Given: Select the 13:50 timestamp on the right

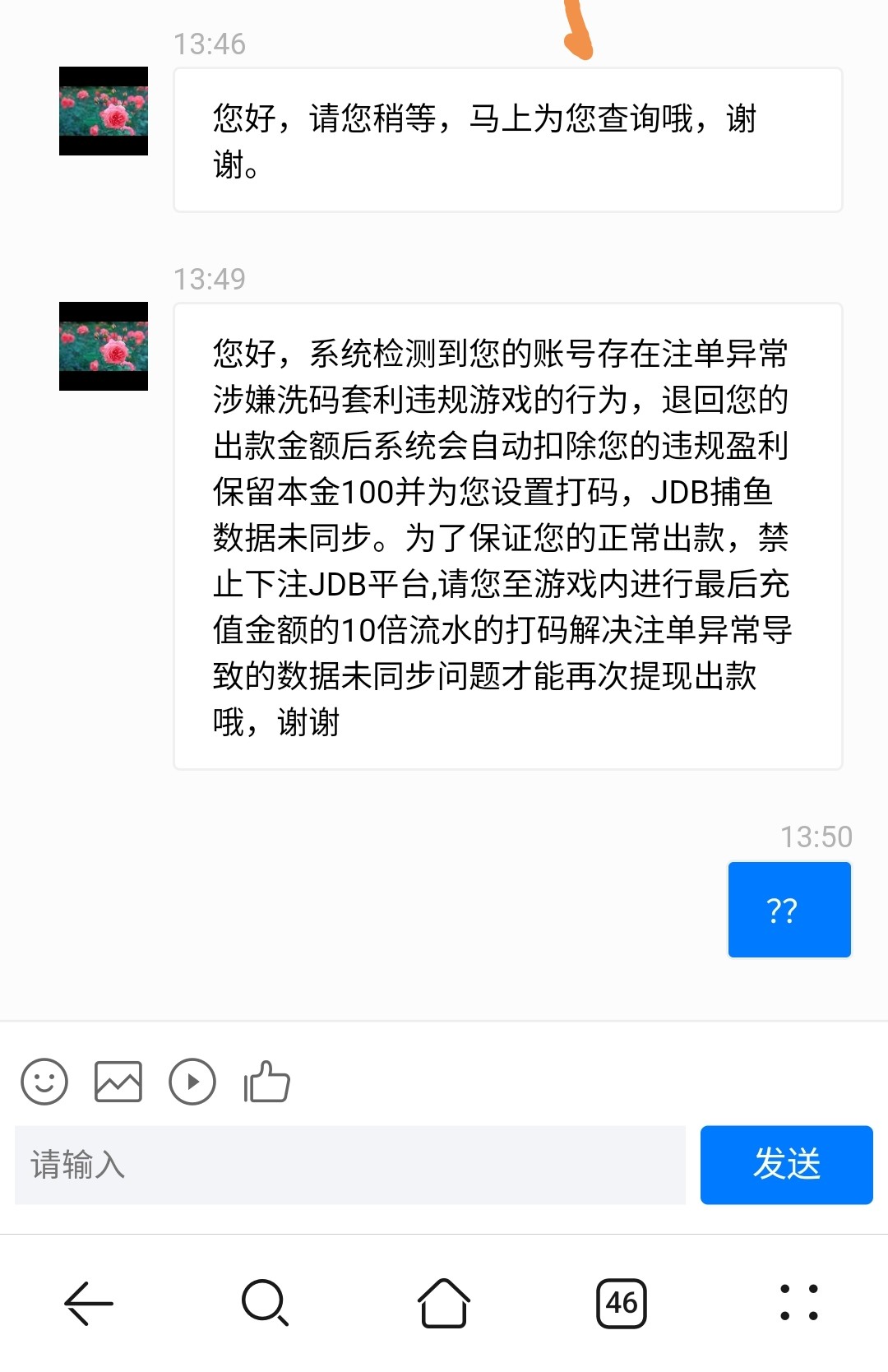Looking at the screenshot, I should [x=817, y=837].
